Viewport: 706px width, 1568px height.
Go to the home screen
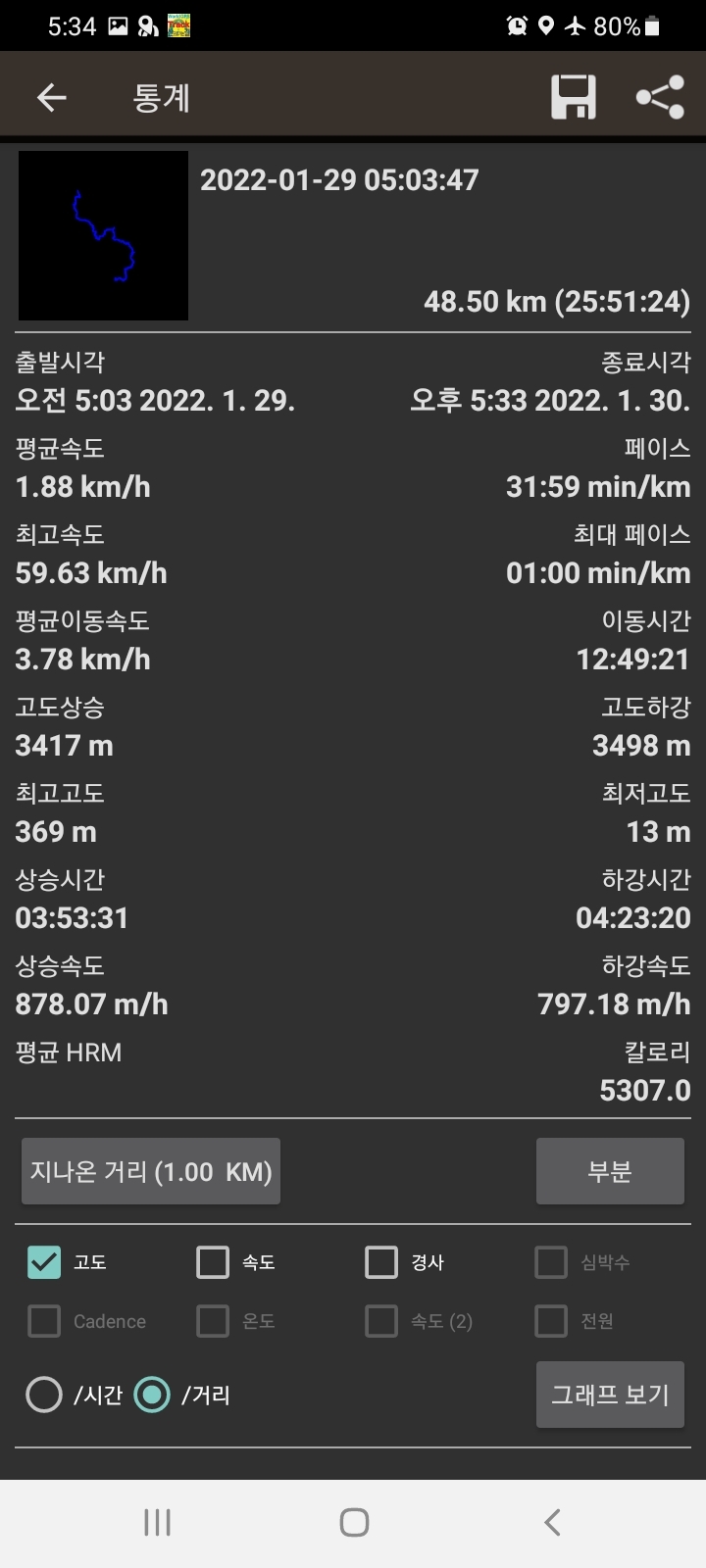354,1522
